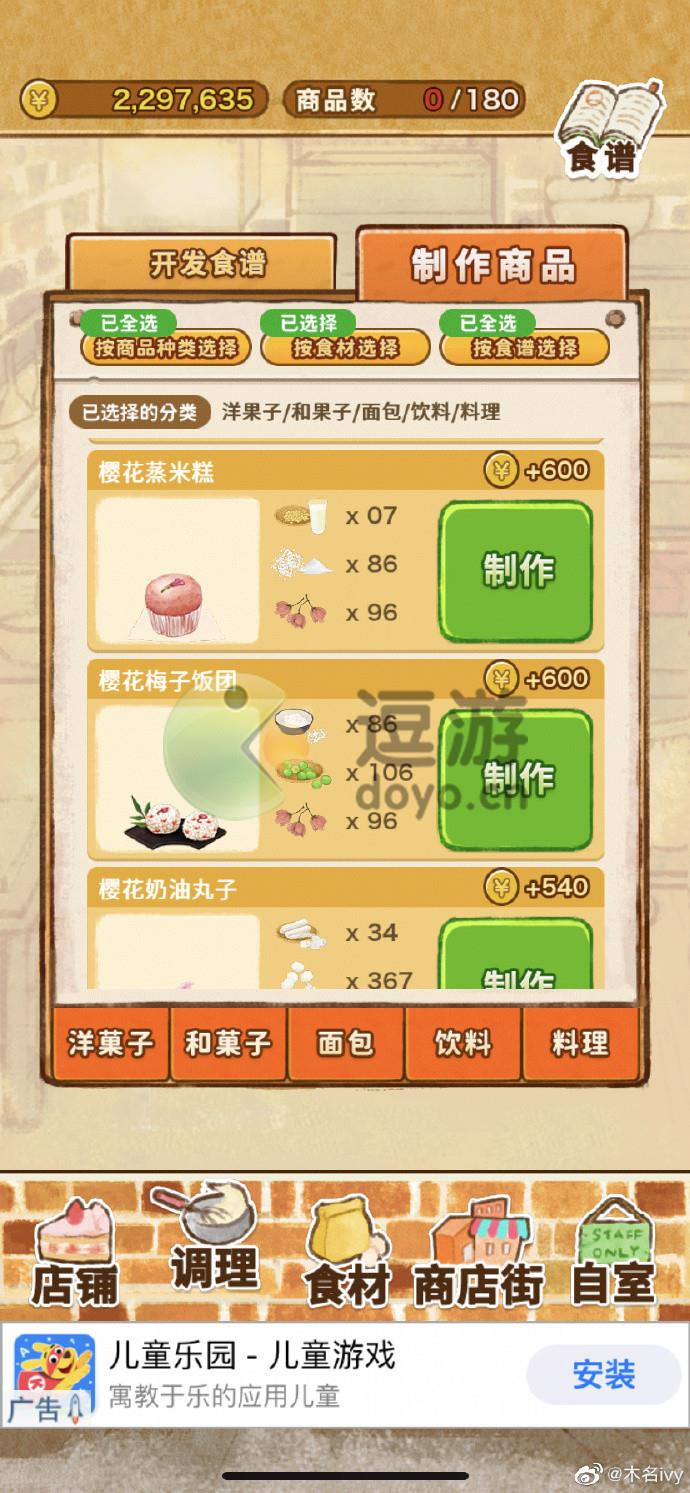Select the 制作商品 tab
690x1493 pixels.
pyautogui.click(x=492, y=265)
